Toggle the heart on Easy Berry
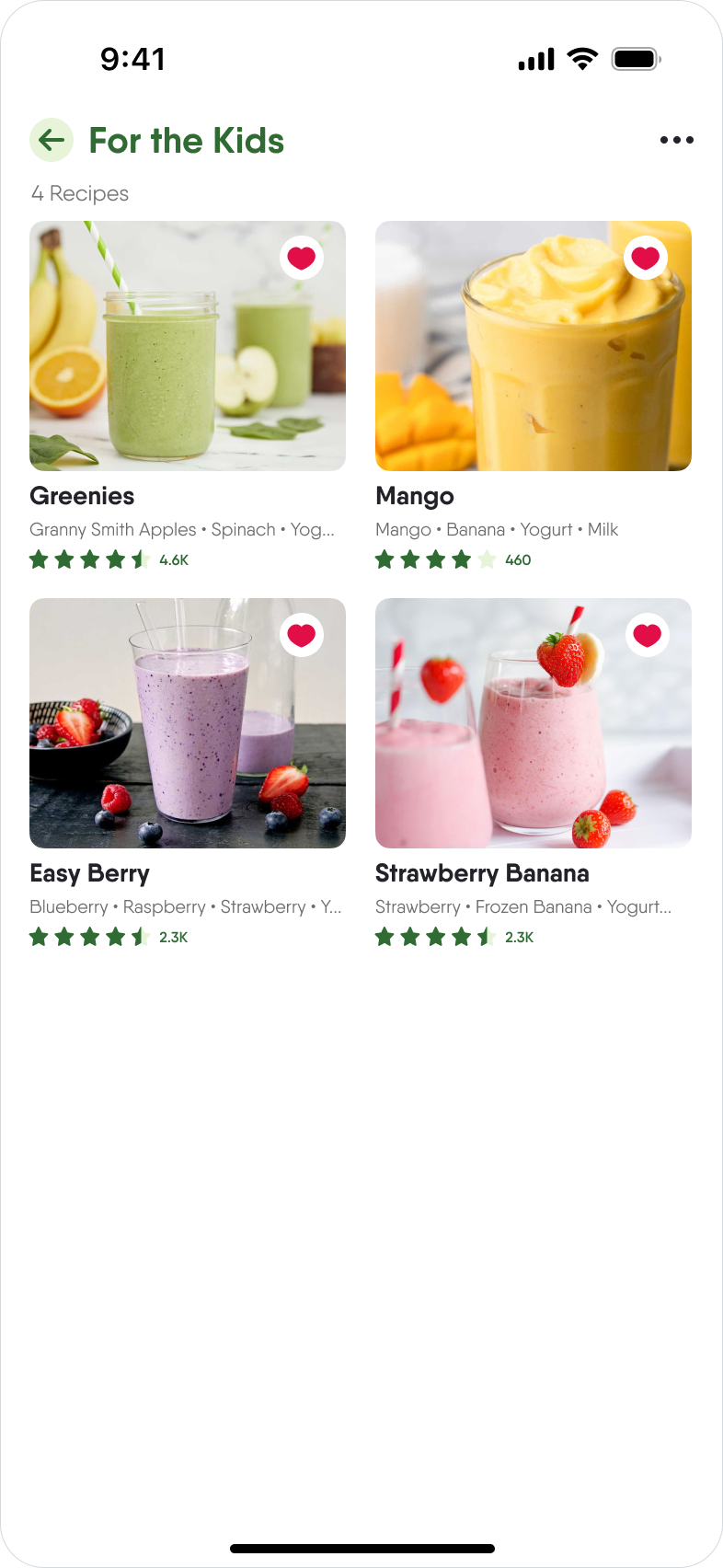723x1568 pixels. point(302,635)
